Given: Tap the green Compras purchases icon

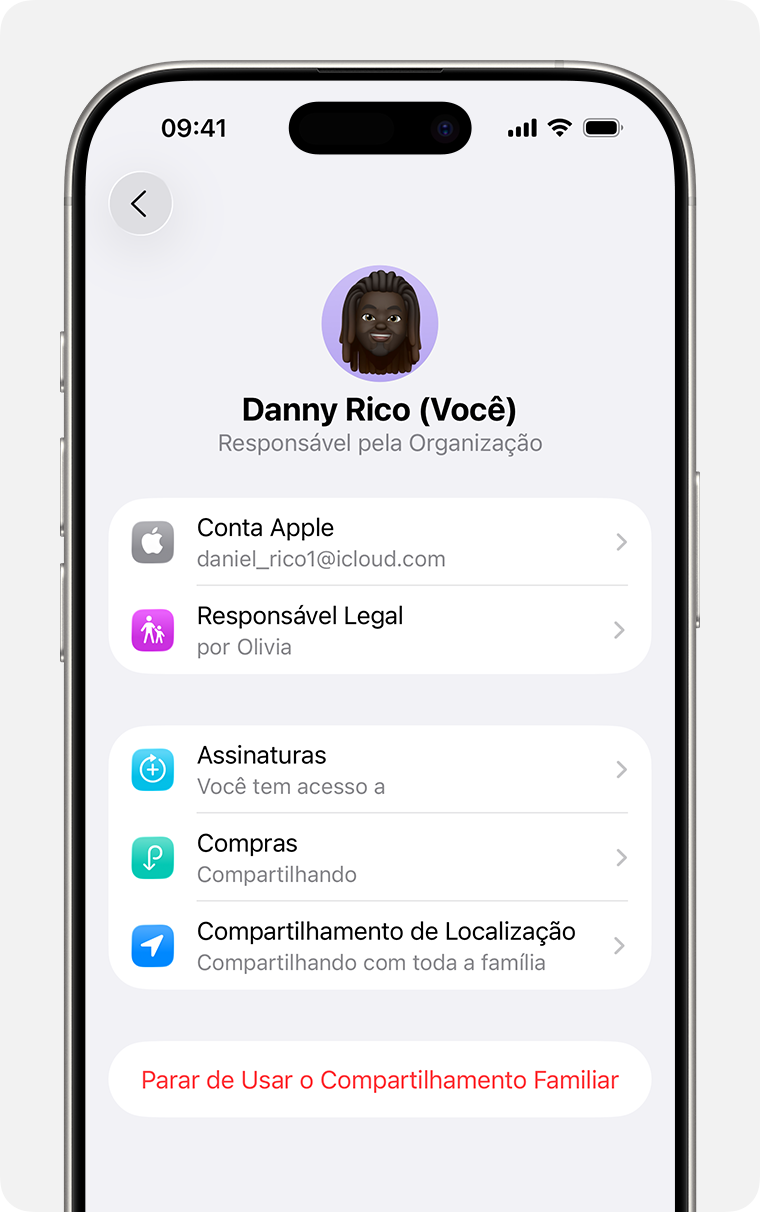Looking at the screenshot, I should (152, 858).
